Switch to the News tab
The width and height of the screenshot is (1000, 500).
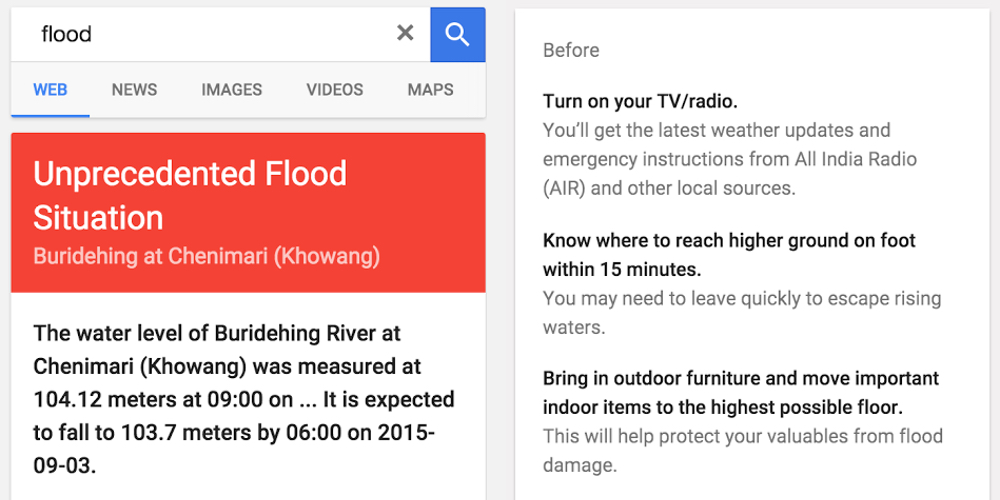(x=134, y=89)
